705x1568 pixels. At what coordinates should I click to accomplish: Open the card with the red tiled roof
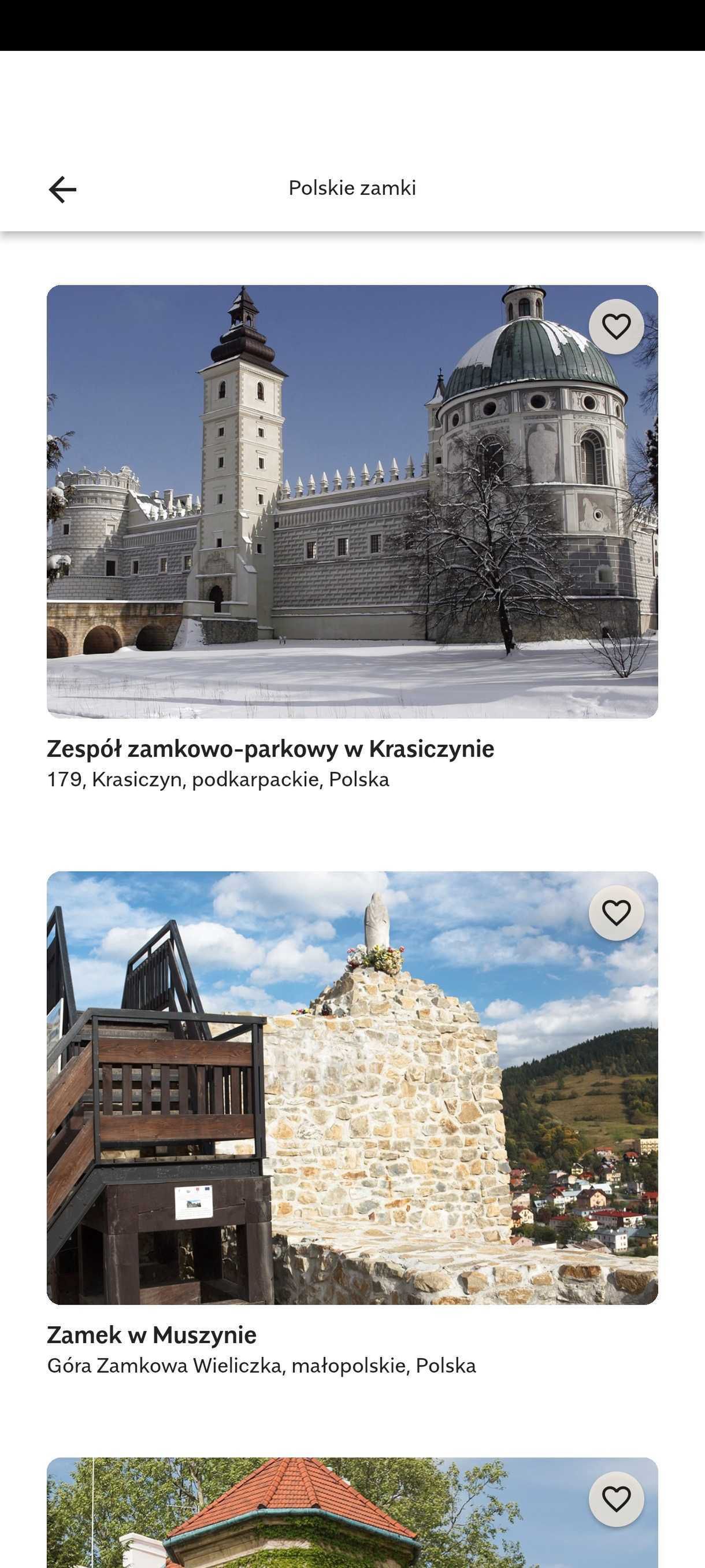click(x=352, y=1512)
